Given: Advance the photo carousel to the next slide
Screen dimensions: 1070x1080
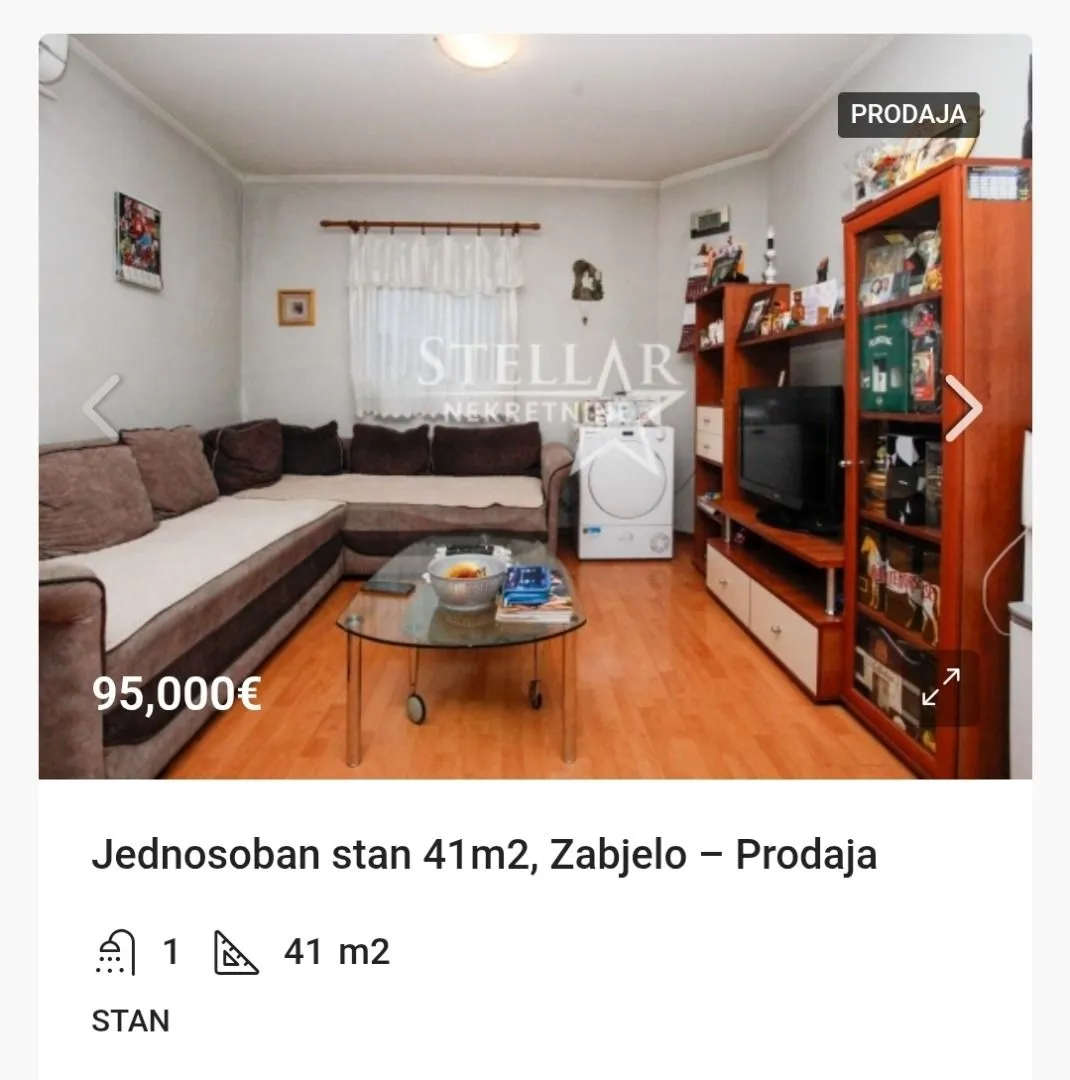Looking at the screenshot, I should pos(963,408).
